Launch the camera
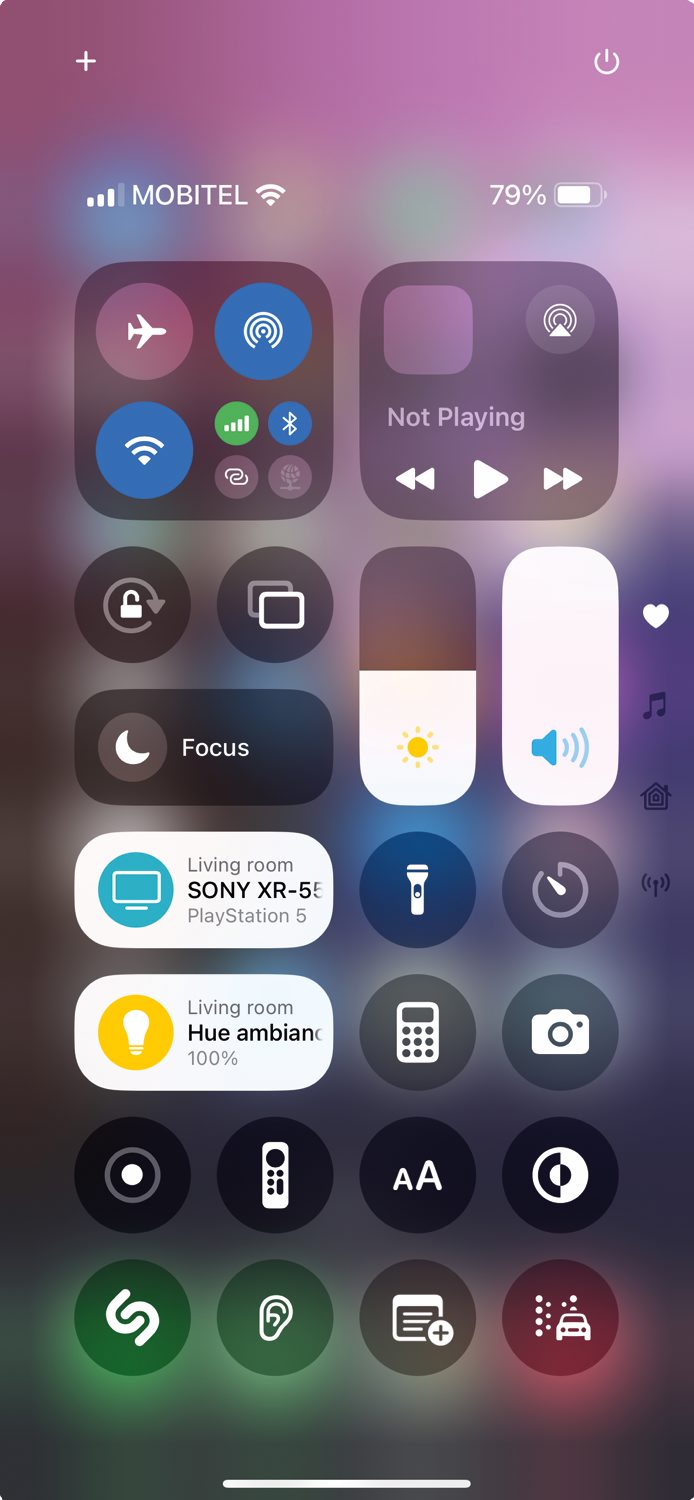This screenshot has height=1500, width=694. click(560, 1032)
